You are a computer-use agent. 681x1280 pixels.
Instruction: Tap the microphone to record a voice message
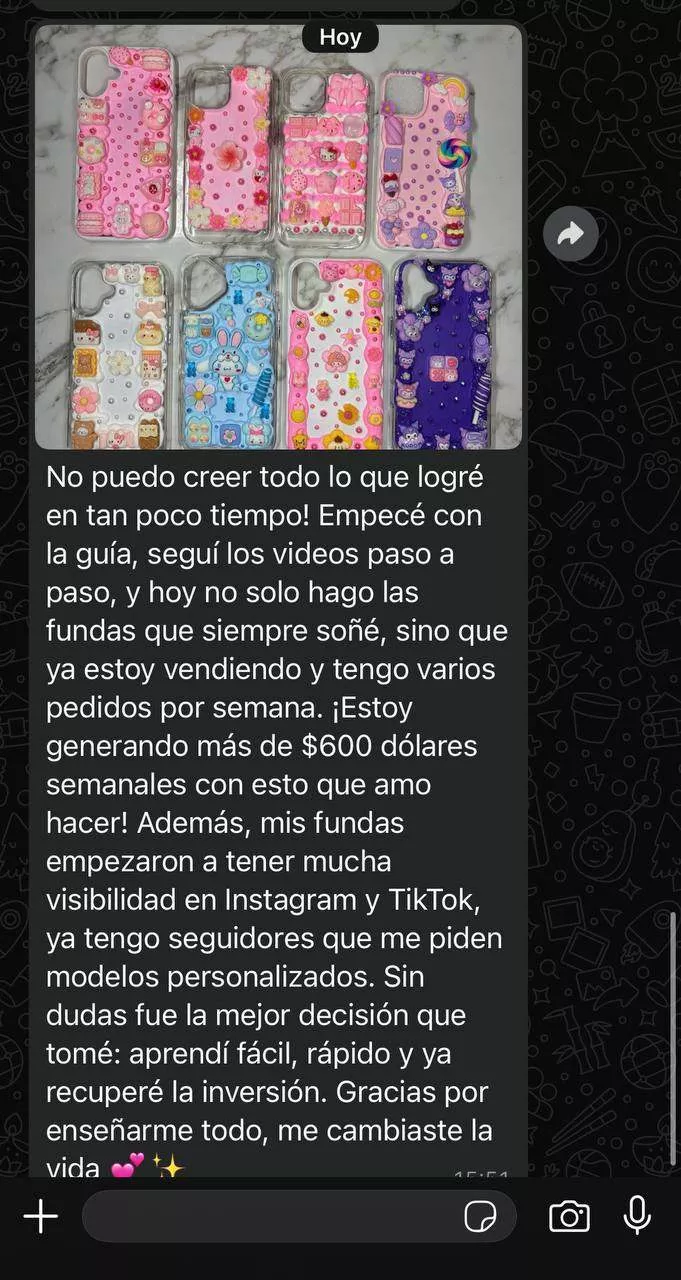[x=636, y=1216]
